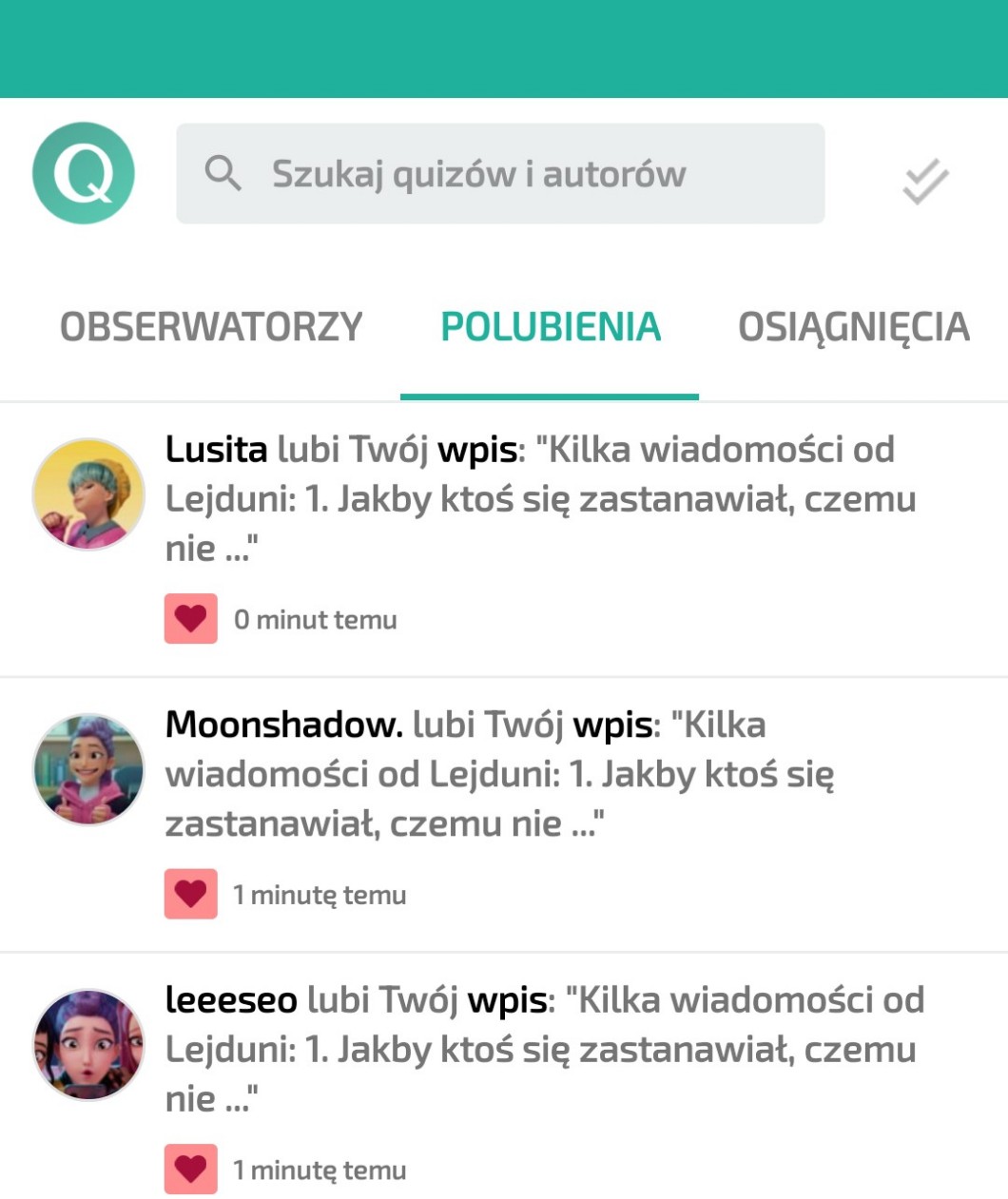The height and width of the screenshot is (1199, 1008).
Task: Mark all notifications as read
Action: click(x=925, y=181)
